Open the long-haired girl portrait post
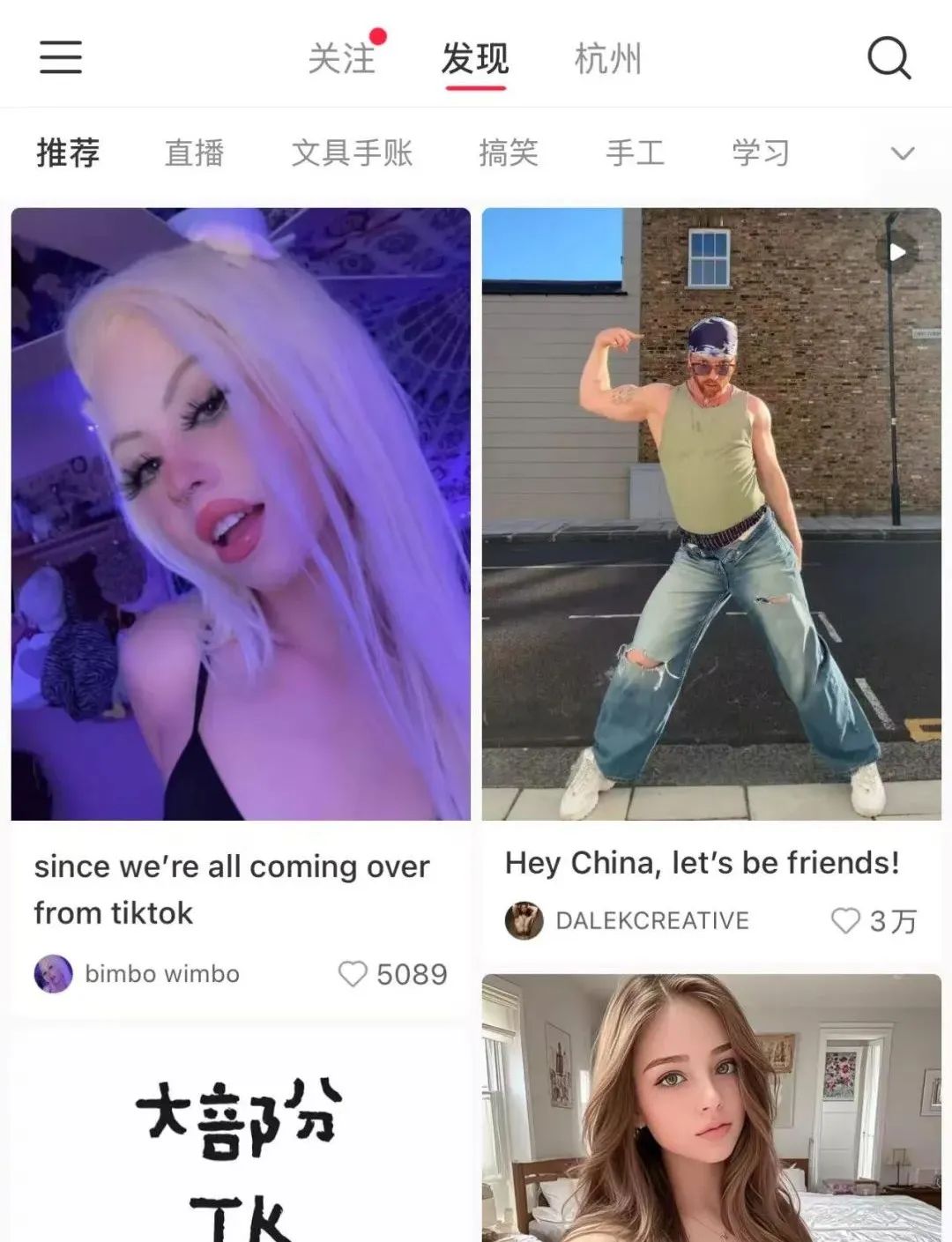952x1242 pixels. coord(711,1111)
